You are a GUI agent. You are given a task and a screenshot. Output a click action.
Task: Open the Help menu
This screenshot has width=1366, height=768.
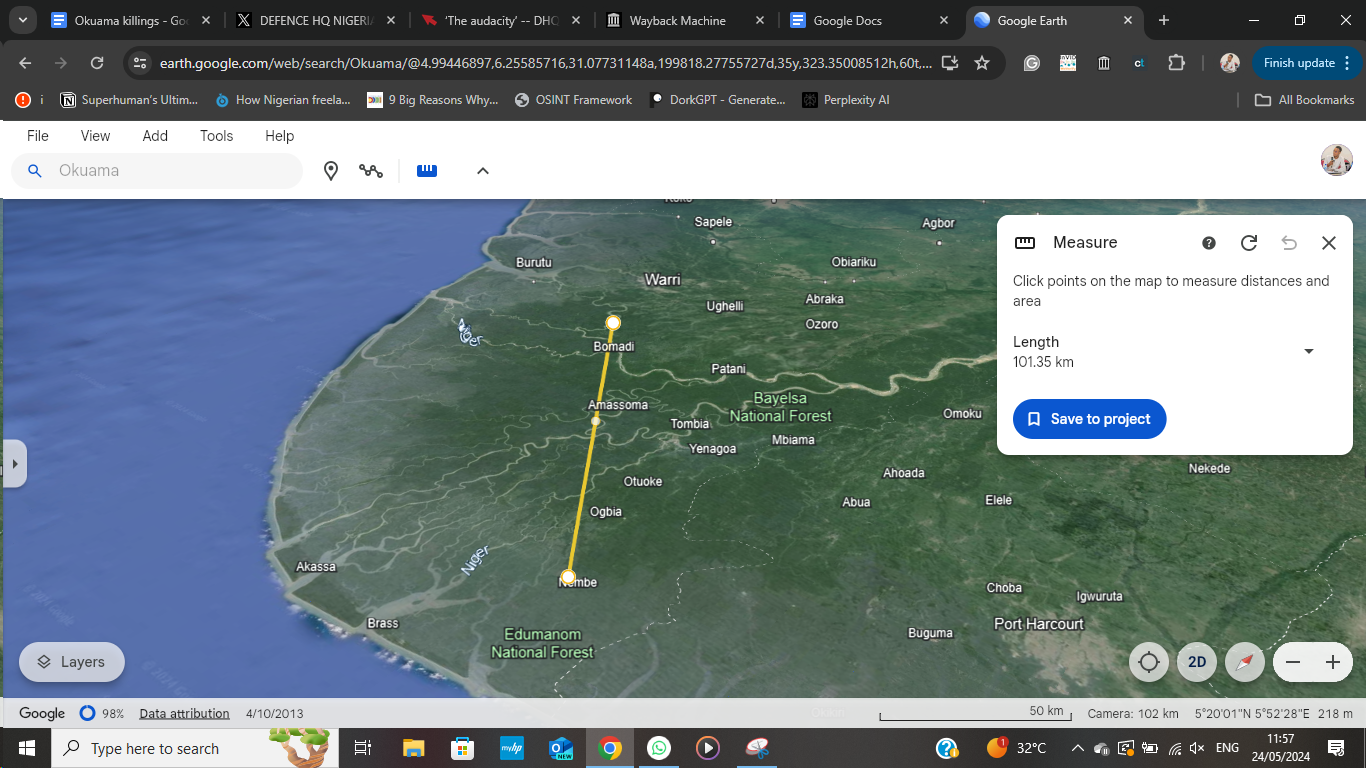pyautogui.click(x=279, y=136)
